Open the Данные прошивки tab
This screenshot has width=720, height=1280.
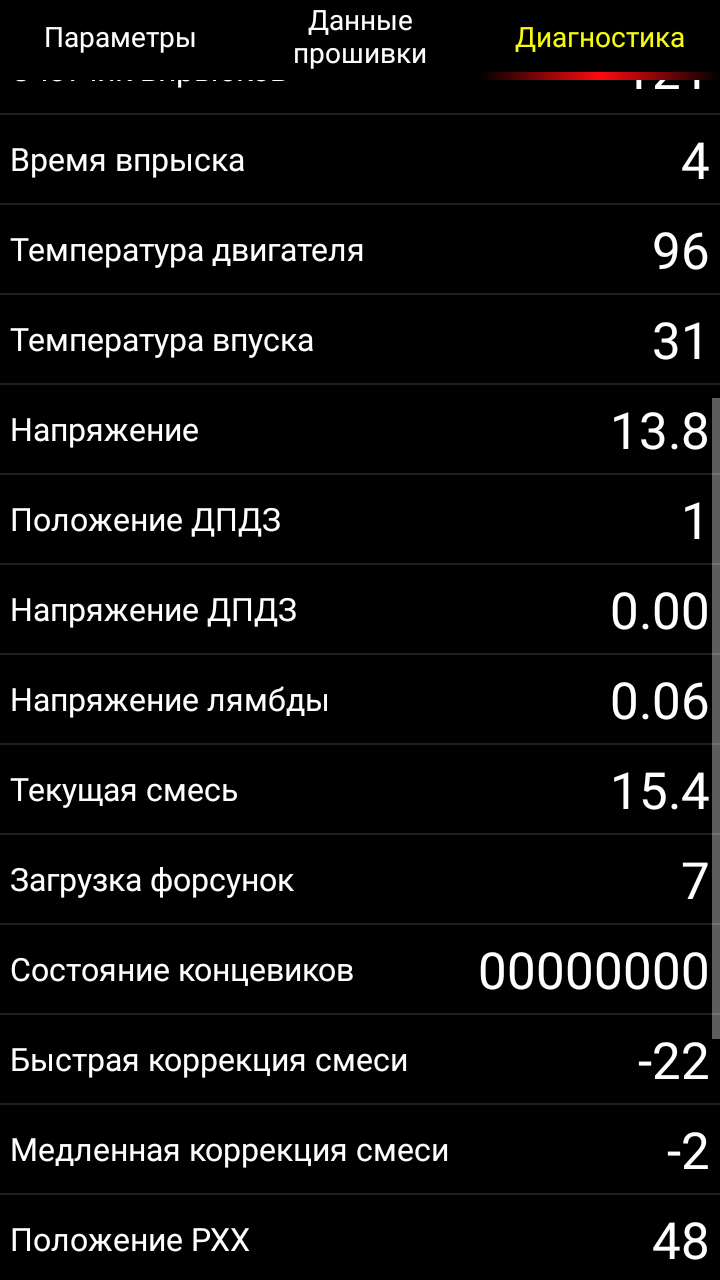coord(360,38)
